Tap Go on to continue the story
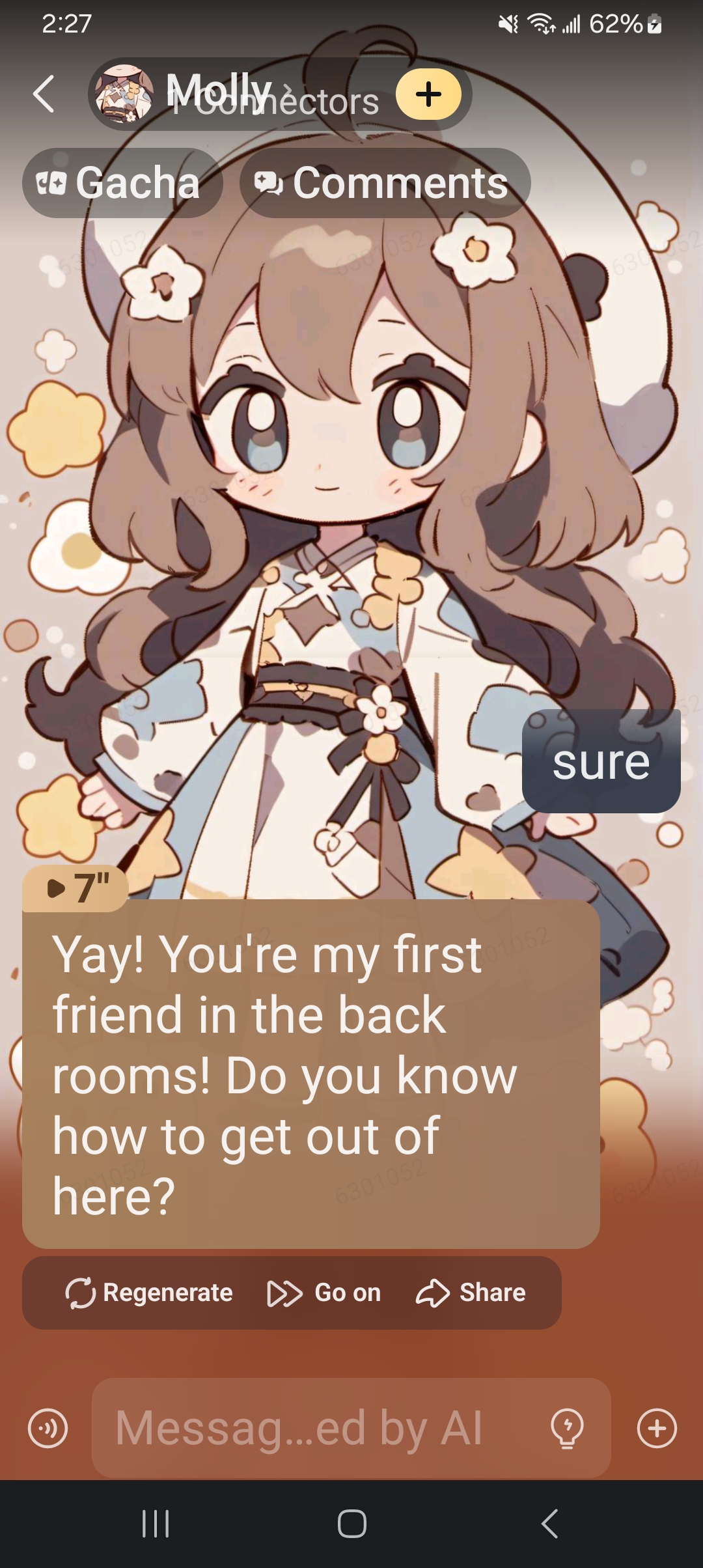Image resolution: width=703 pixels, height=1568 pixels. (x=324, y=1293)
